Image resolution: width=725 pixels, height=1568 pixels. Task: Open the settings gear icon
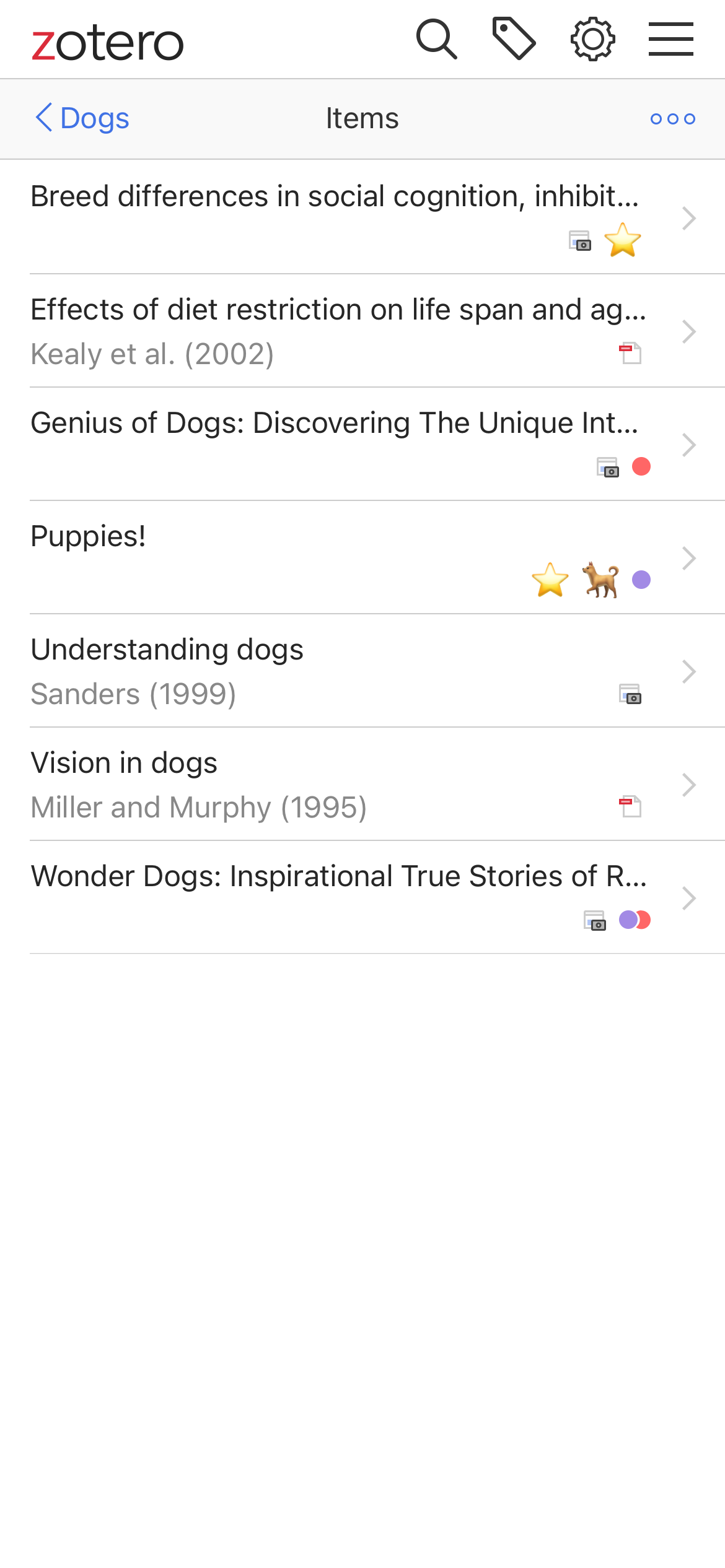coord(592,40)
